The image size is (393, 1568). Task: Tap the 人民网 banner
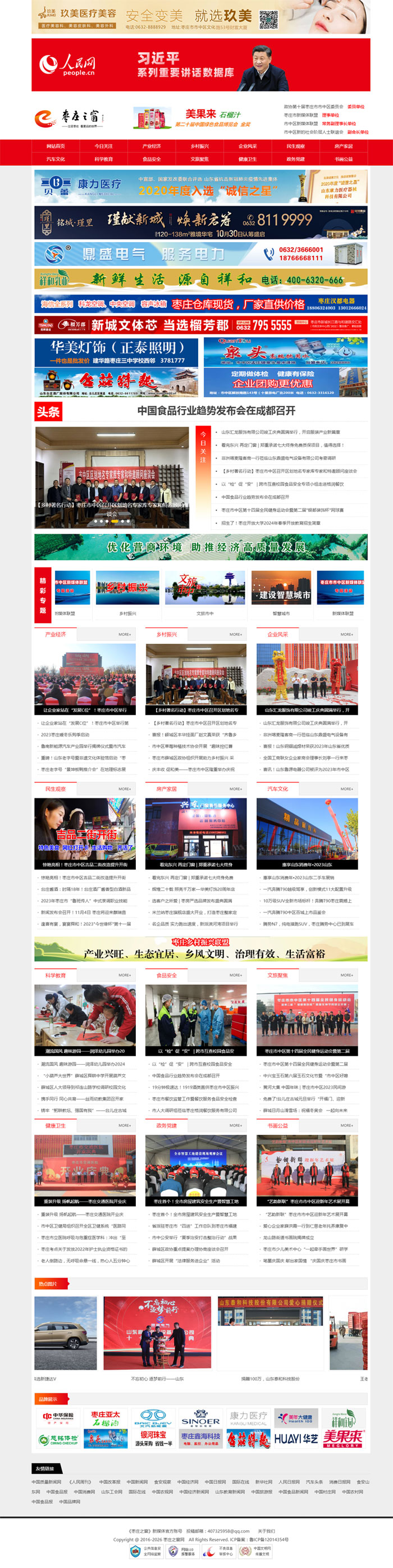pyautogui.click(x=201, y=65)
